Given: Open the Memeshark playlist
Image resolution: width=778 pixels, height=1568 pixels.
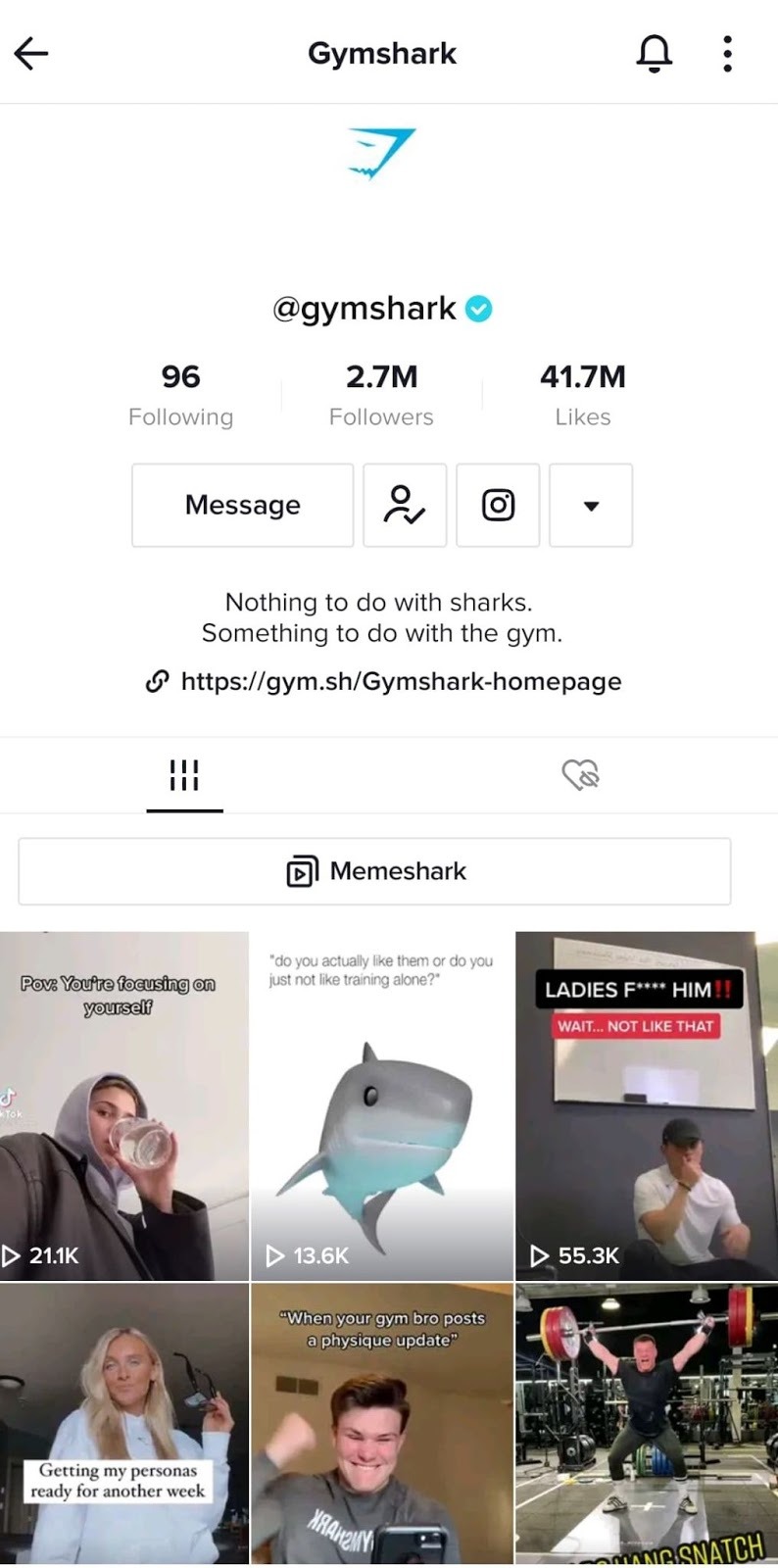Looking at the screenshot, I should [374, 871].
